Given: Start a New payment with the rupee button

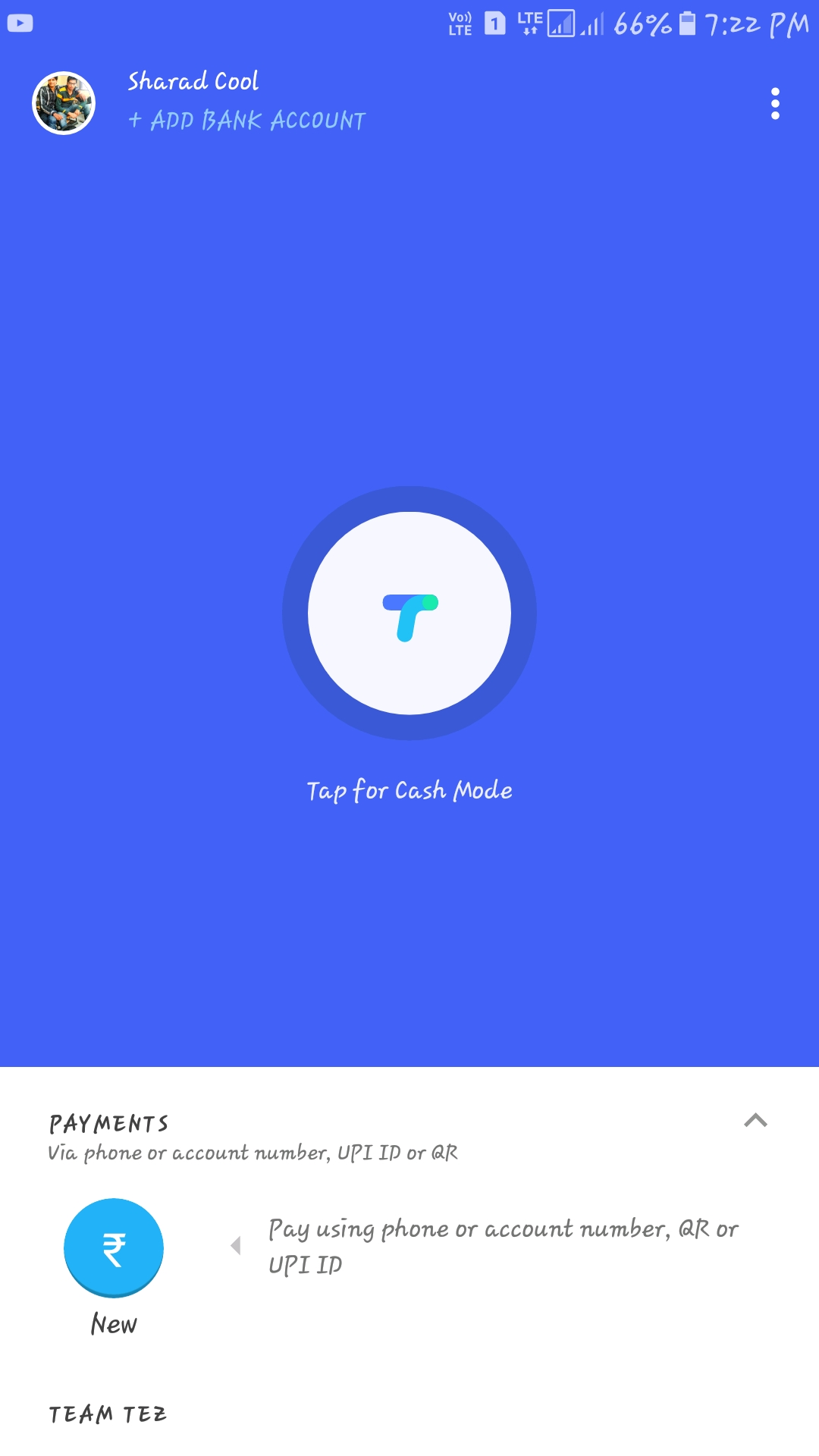Looking at the screenshot, I should coord(114,1248).
